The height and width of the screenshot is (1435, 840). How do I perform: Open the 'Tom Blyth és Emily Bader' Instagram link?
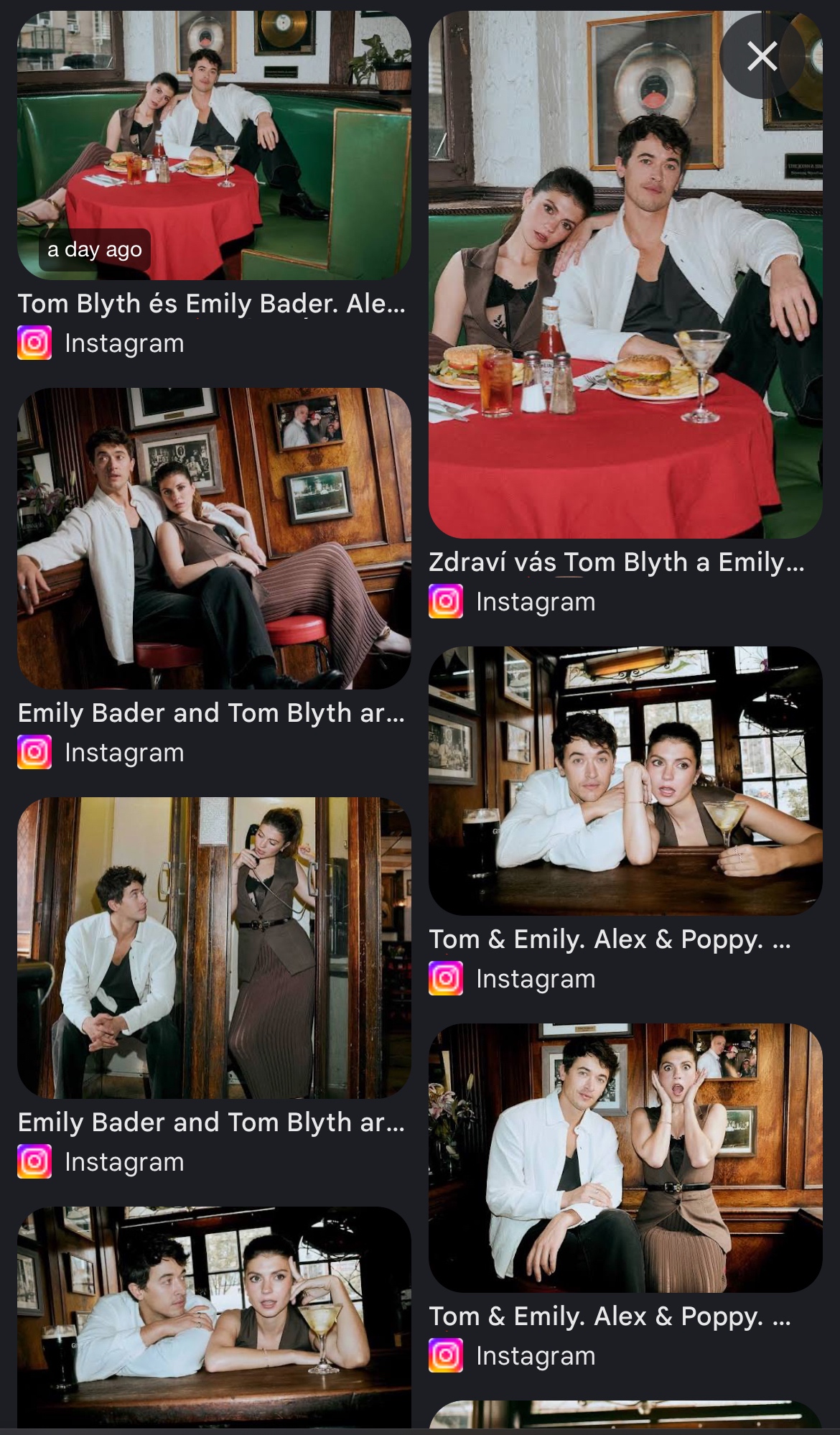point(123,343)
